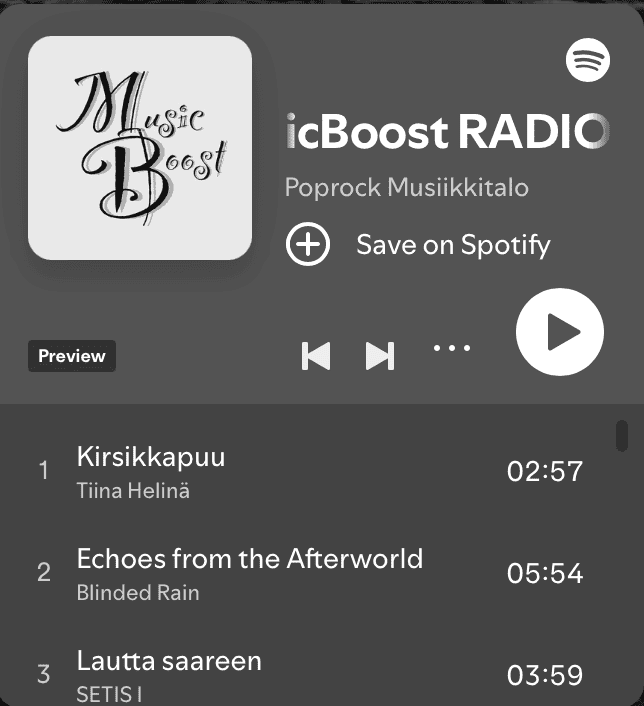Open the Poprock Musiikkitalo profile link

click(x=407, y=187)
